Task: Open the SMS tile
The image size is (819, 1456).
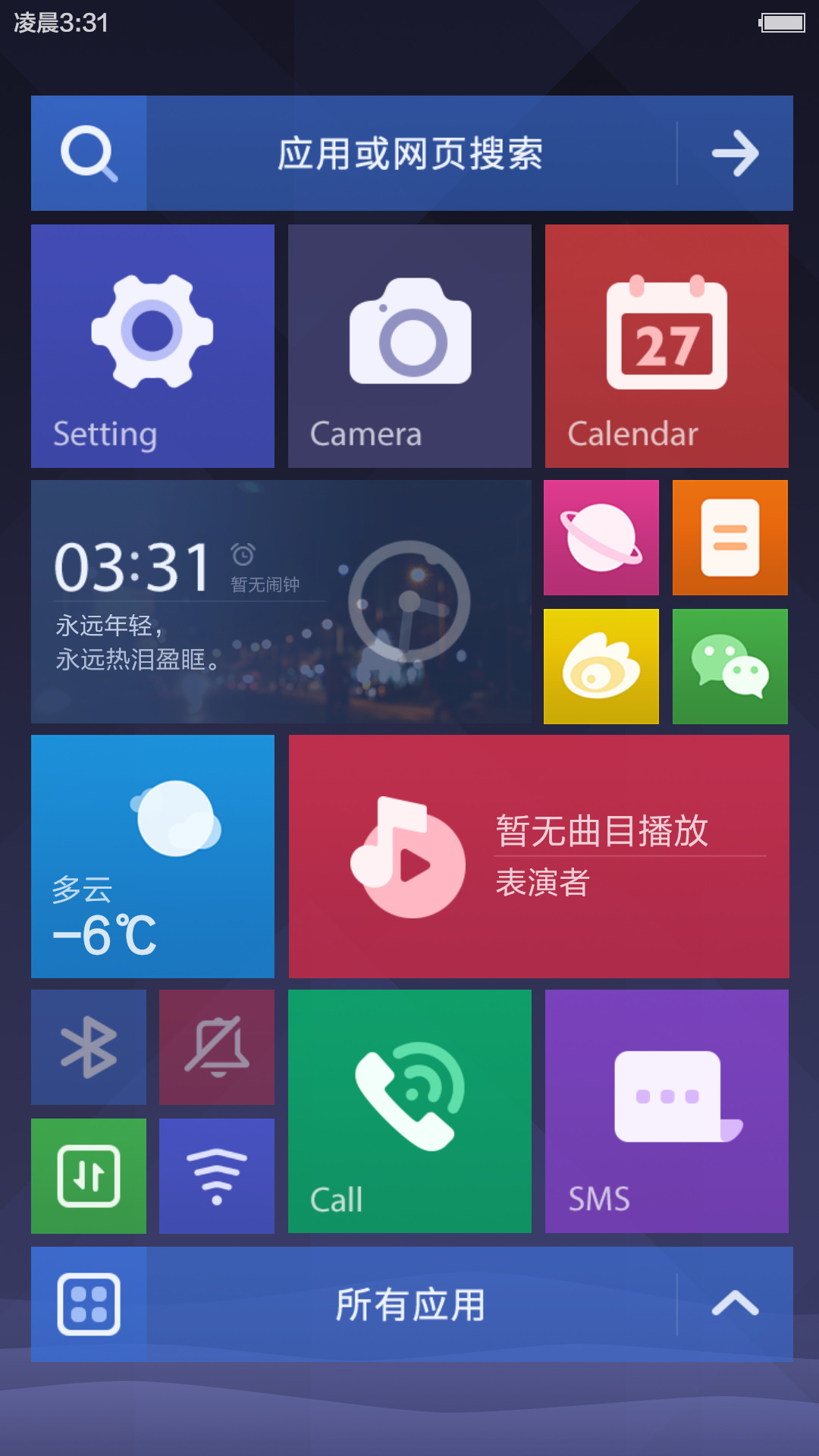Action: [667, 1111]
